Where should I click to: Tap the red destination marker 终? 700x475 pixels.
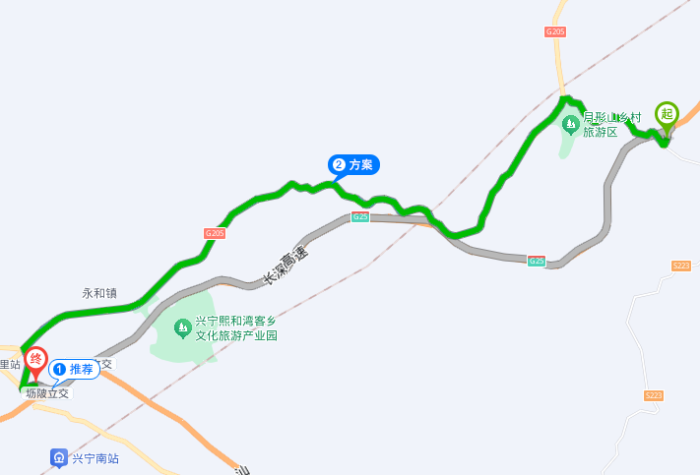37,360
